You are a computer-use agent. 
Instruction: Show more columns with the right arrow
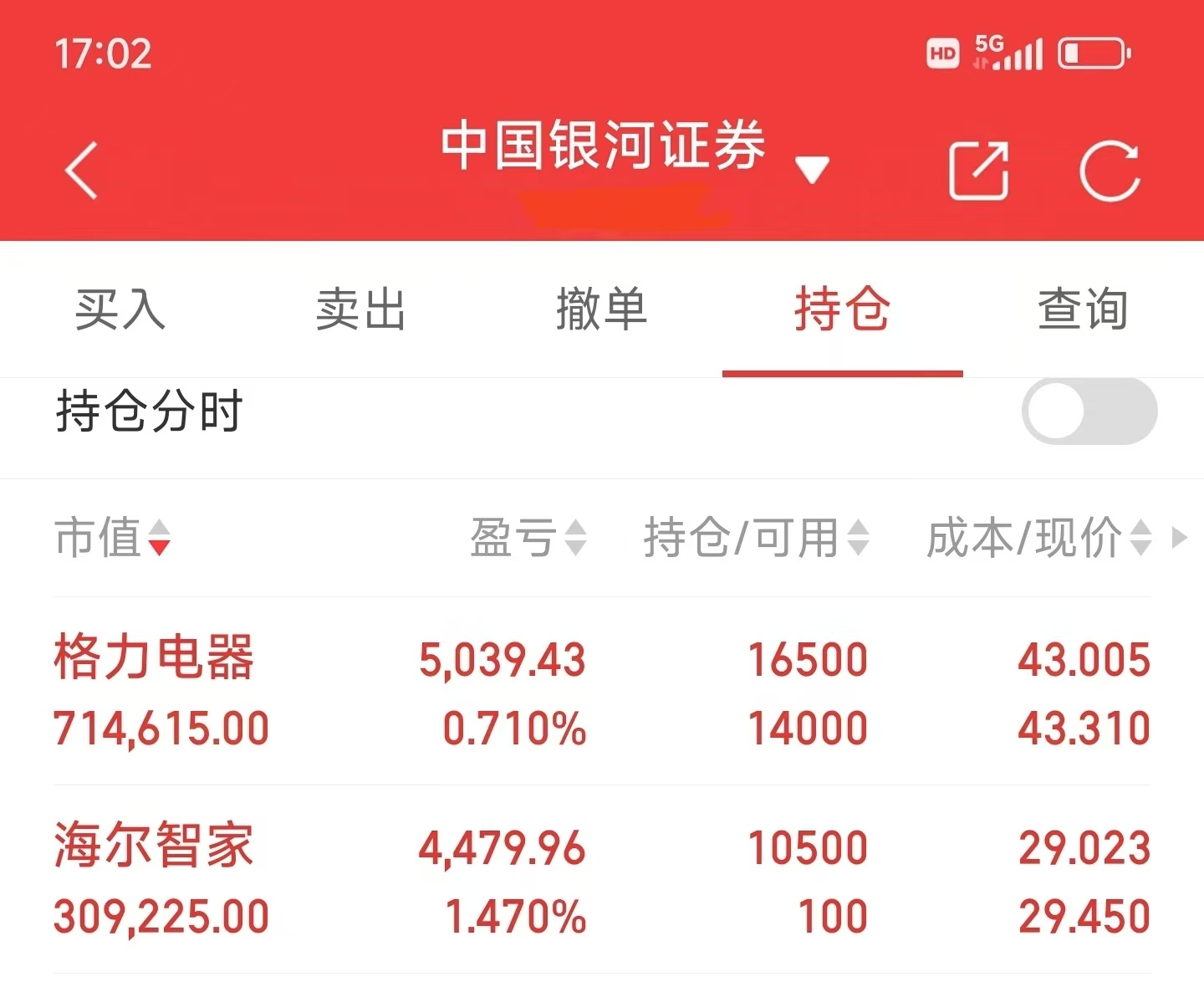(1180, 537)
